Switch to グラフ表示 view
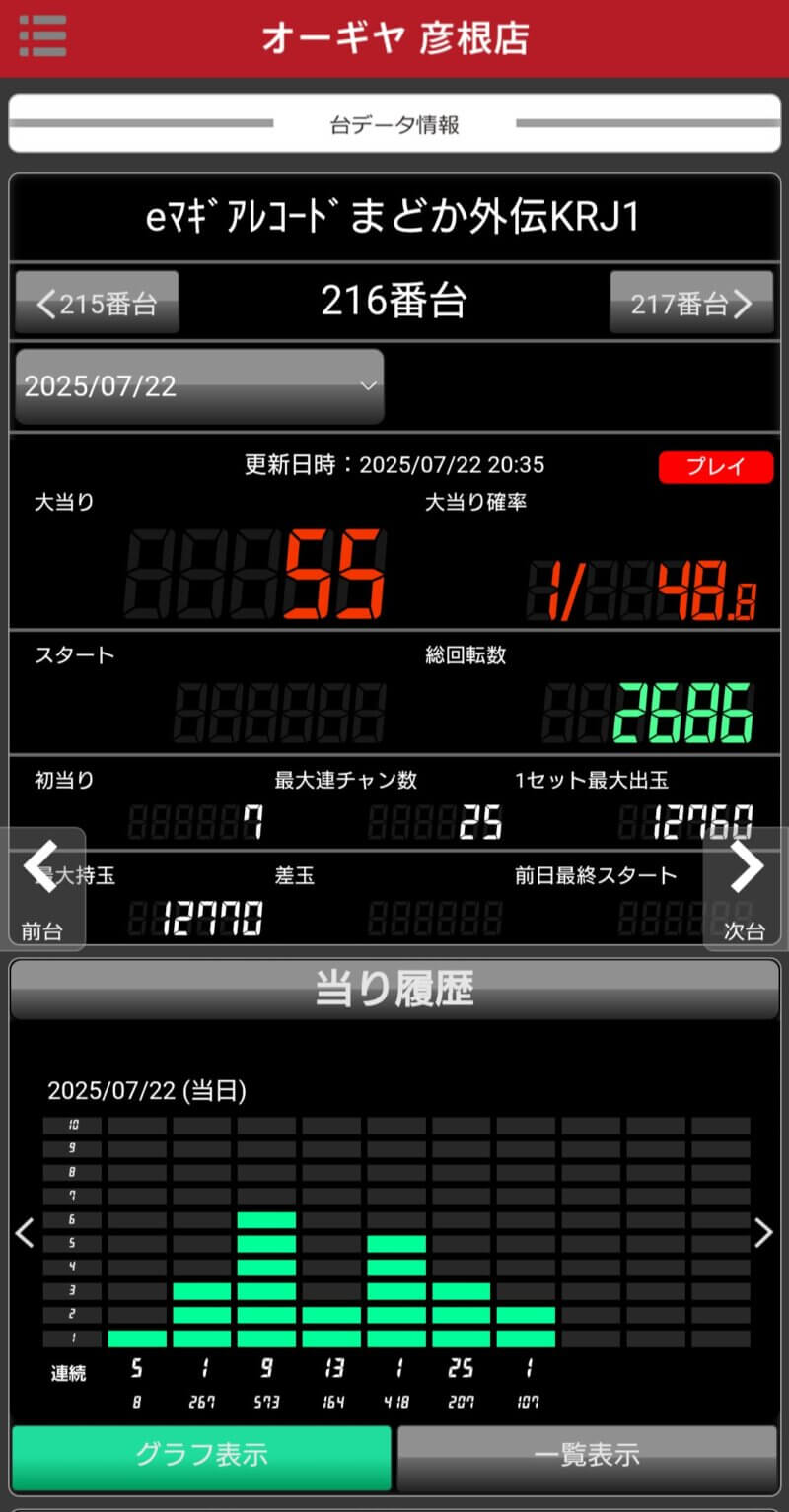The image size is (789, 1512). pyautogui.click(x=201, y=1455)
